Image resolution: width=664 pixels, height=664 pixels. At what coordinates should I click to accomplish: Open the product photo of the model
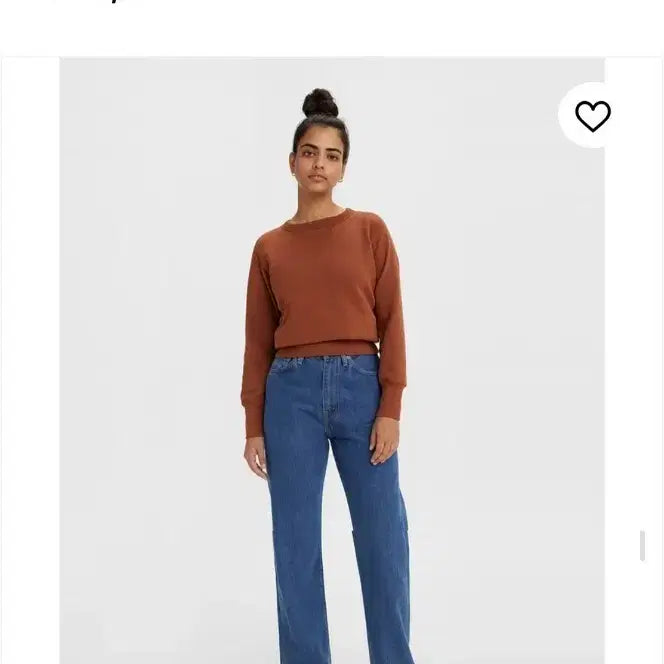[330, 380]
